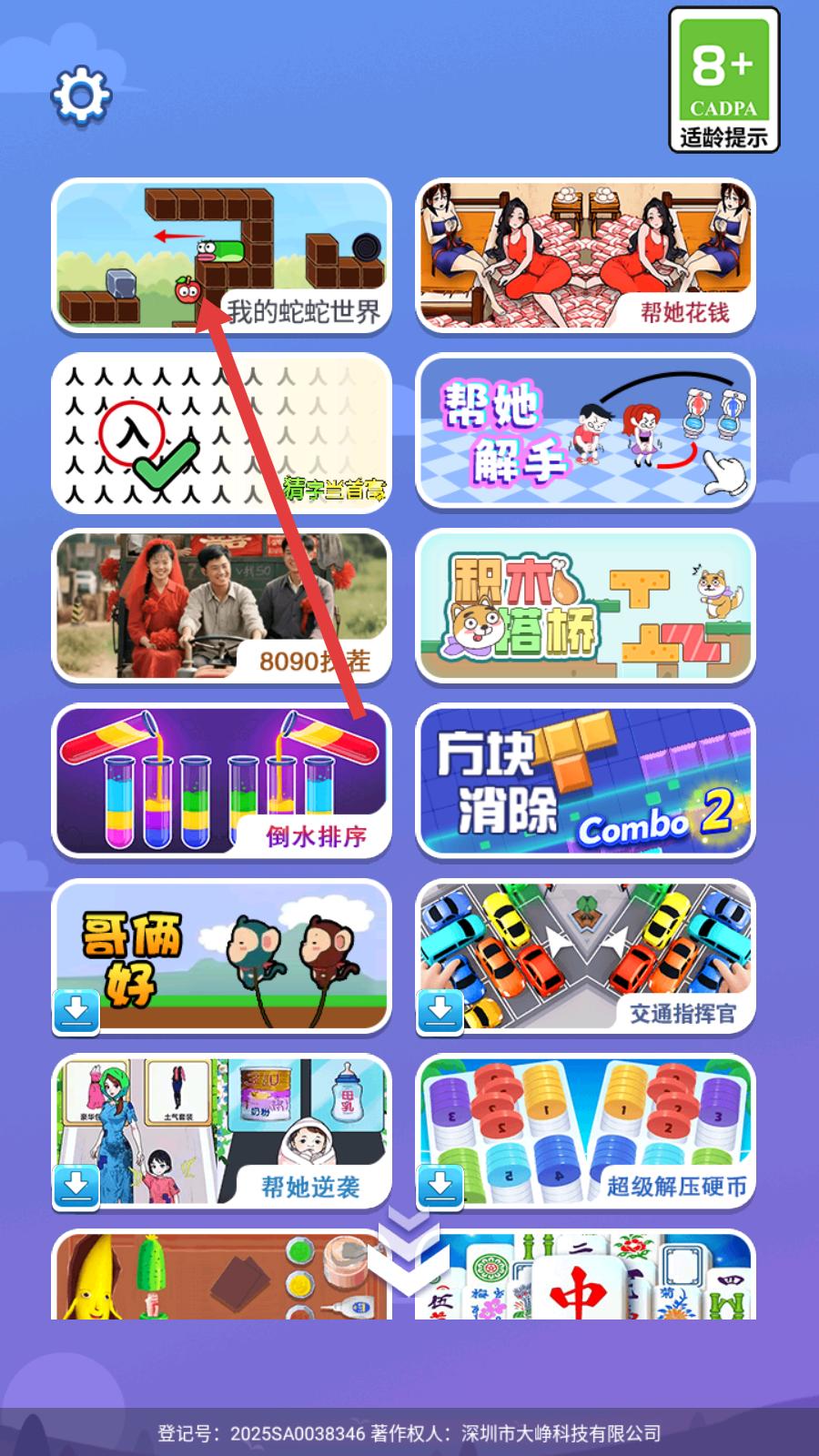This screenshot has width=819, height=1456.
Task: Launch 方块消除 Combo game
Action: pos(585,781)
